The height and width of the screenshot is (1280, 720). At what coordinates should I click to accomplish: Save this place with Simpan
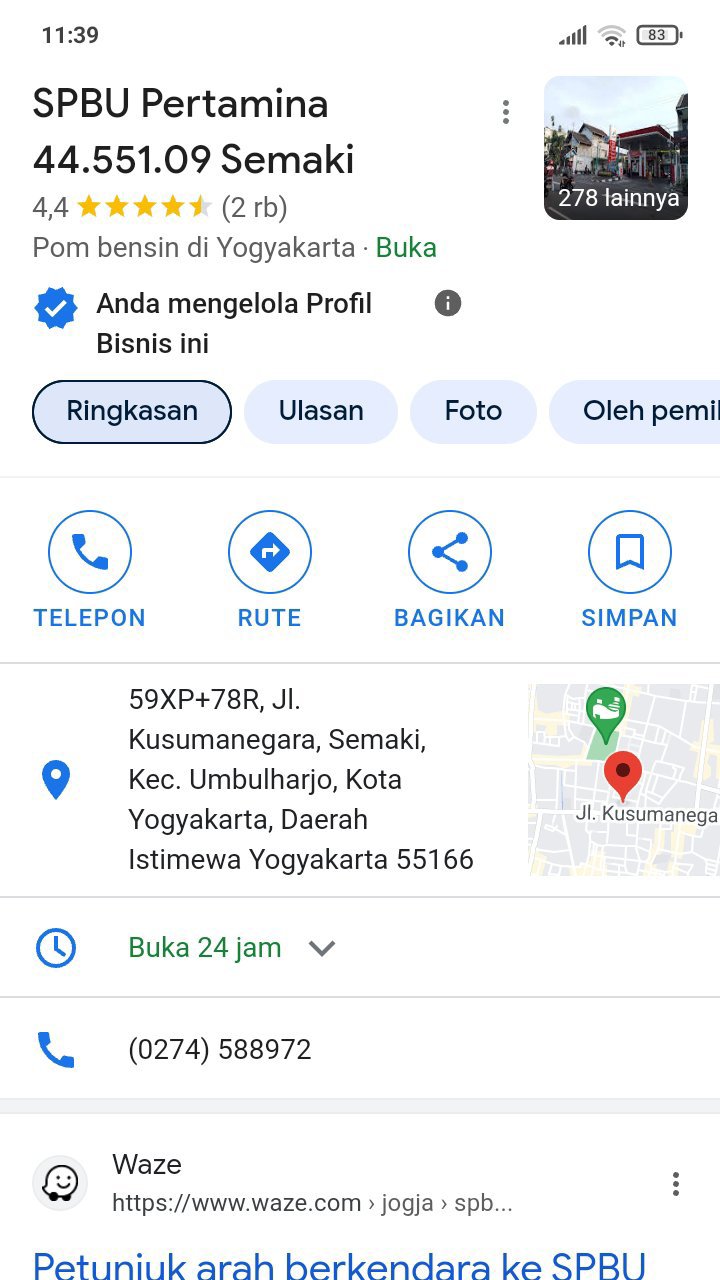point(629,570)
